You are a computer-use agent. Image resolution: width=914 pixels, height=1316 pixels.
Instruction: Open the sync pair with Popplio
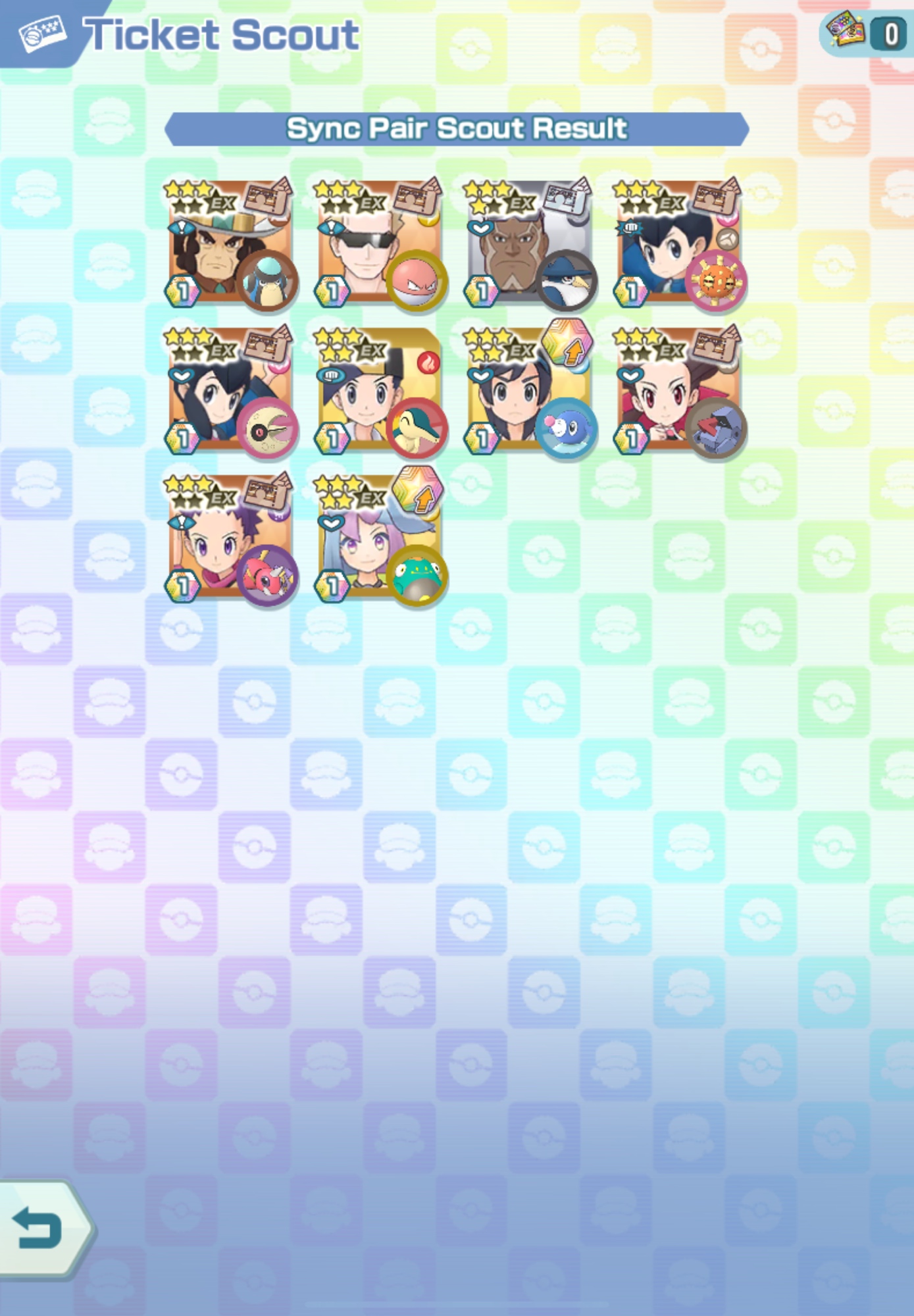pos(528,392)
